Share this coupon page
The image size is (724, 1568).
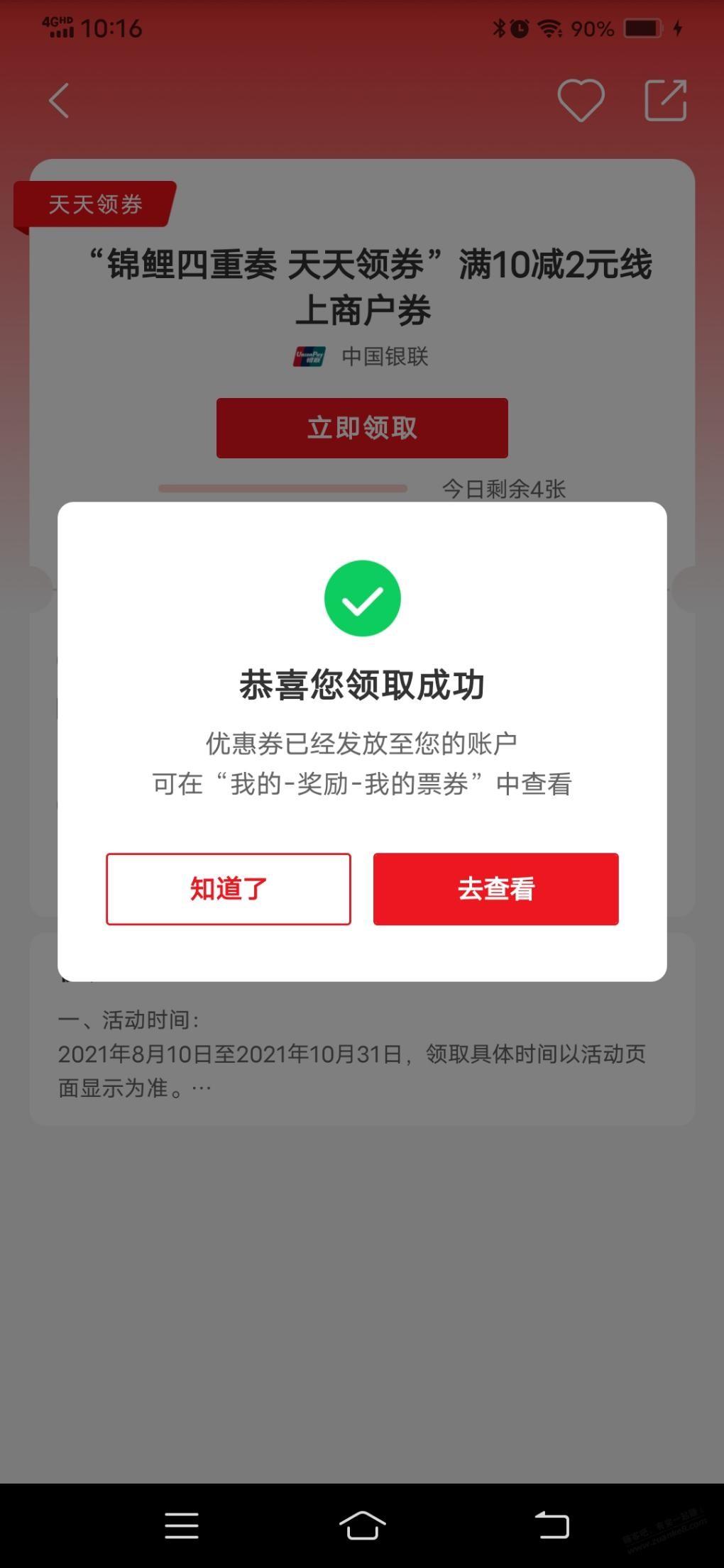(665, 100)
